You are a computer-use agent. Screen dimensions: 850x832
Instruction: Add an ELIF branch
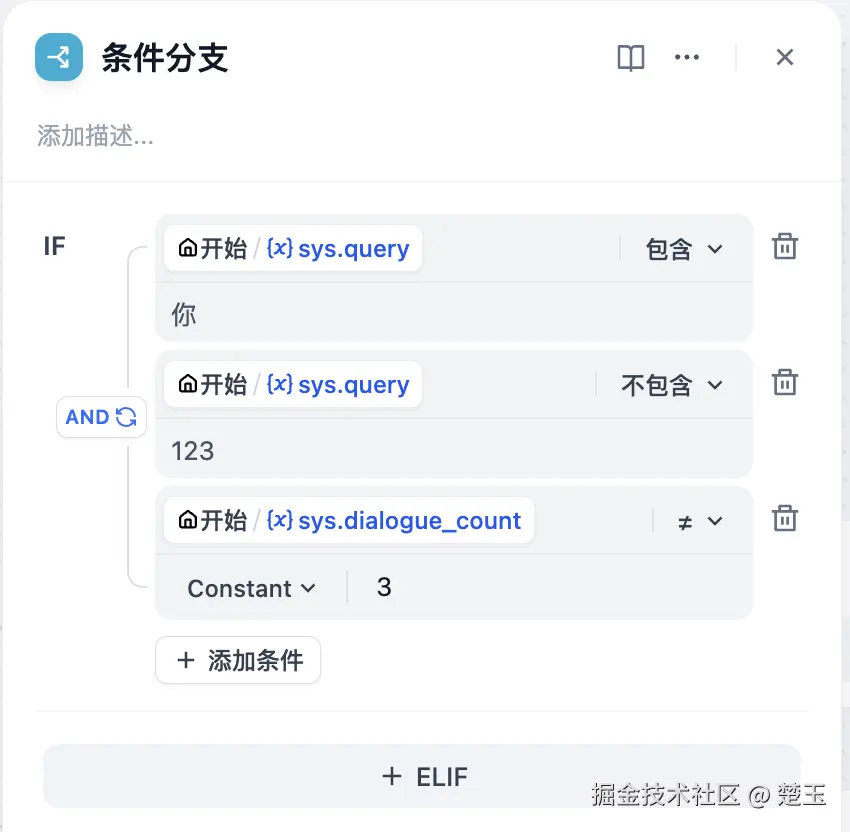[x=423, y=777]
